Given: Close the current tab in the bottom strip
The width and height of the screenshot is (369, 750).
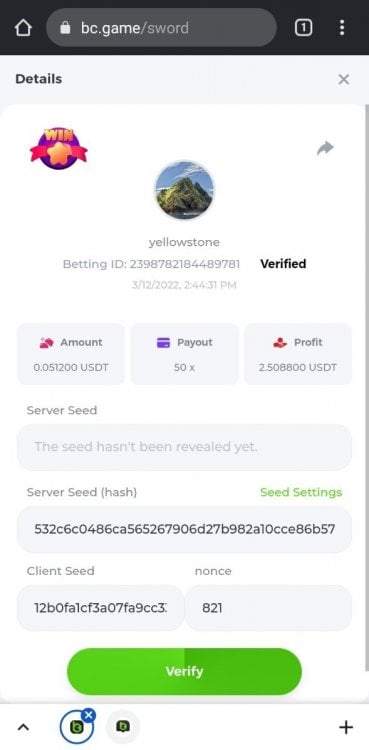Looking at the screenshot, I should (89, 715).
